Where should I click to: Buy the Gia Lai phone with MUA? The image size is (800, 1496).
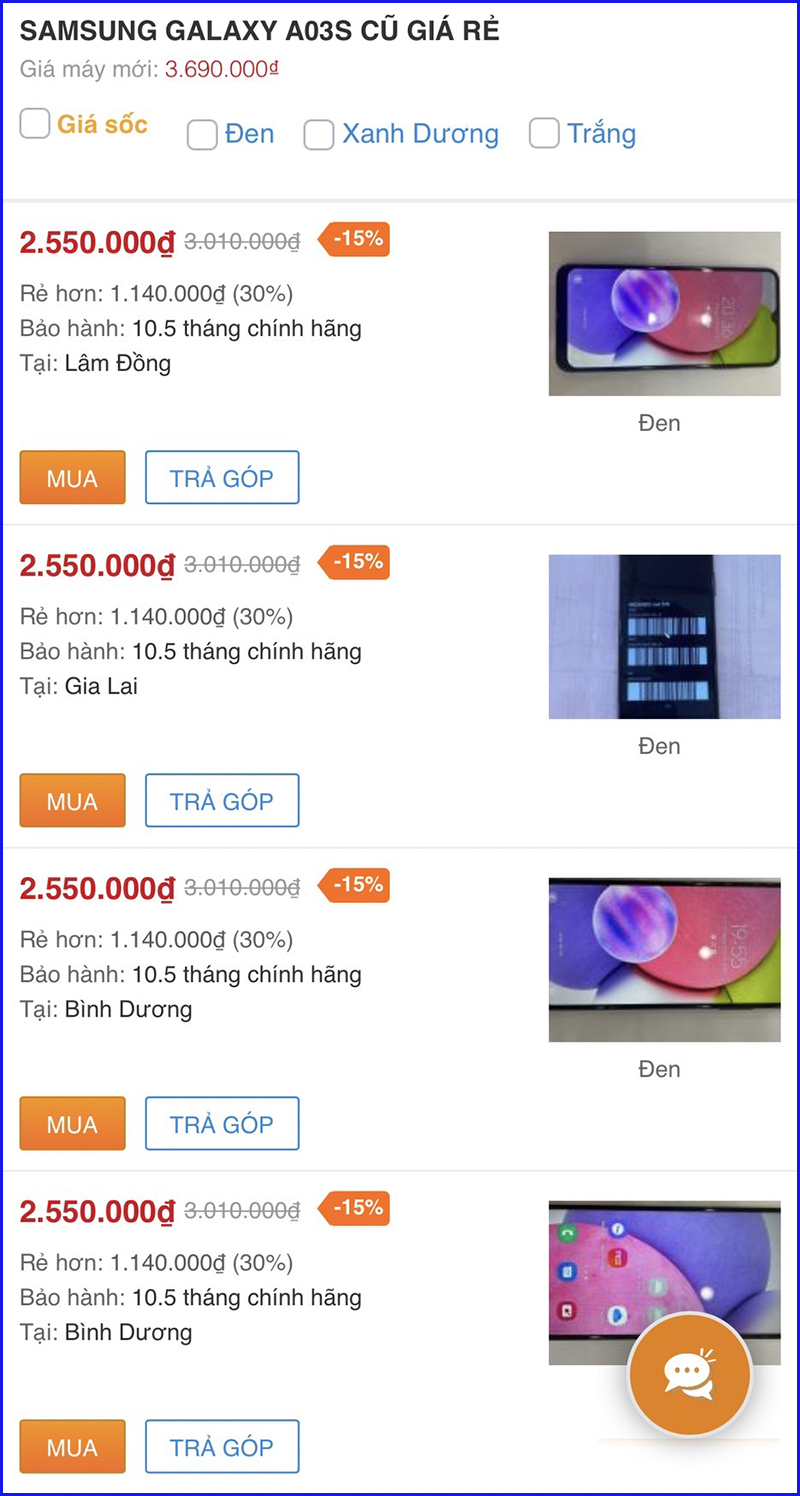click(72, 801)
